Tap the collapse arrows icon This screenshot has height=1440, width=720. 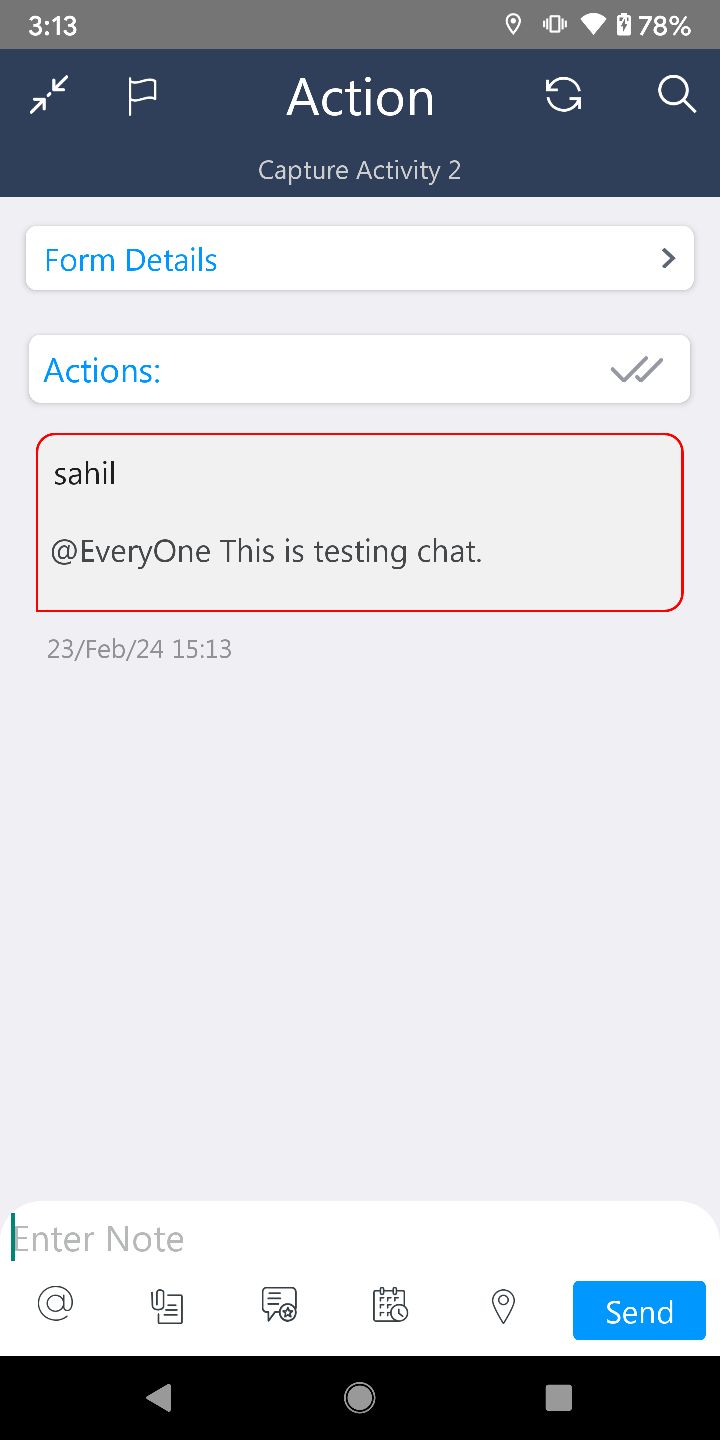click(x=48, y=96)
